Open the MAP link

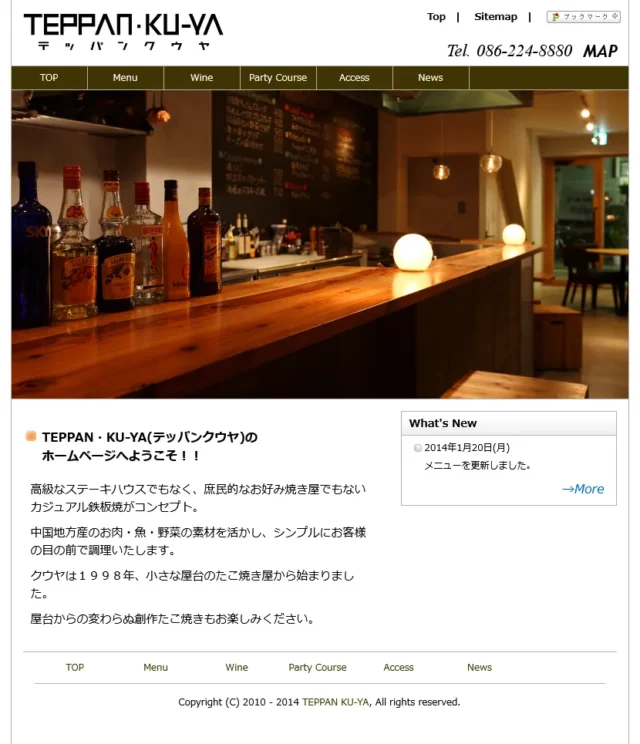600,51
